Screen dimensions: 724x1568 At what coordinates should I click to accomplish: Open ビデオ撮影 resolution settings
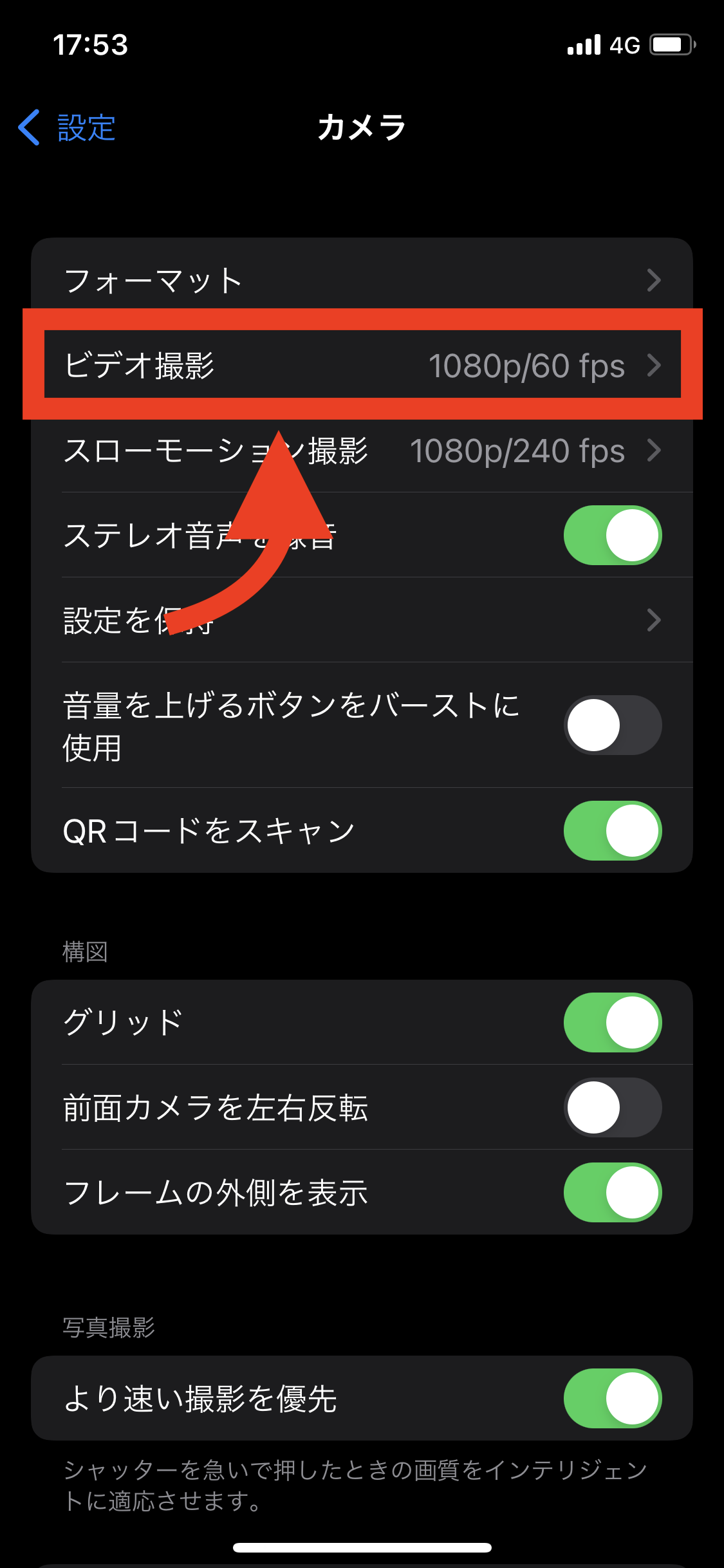point(362,366)
